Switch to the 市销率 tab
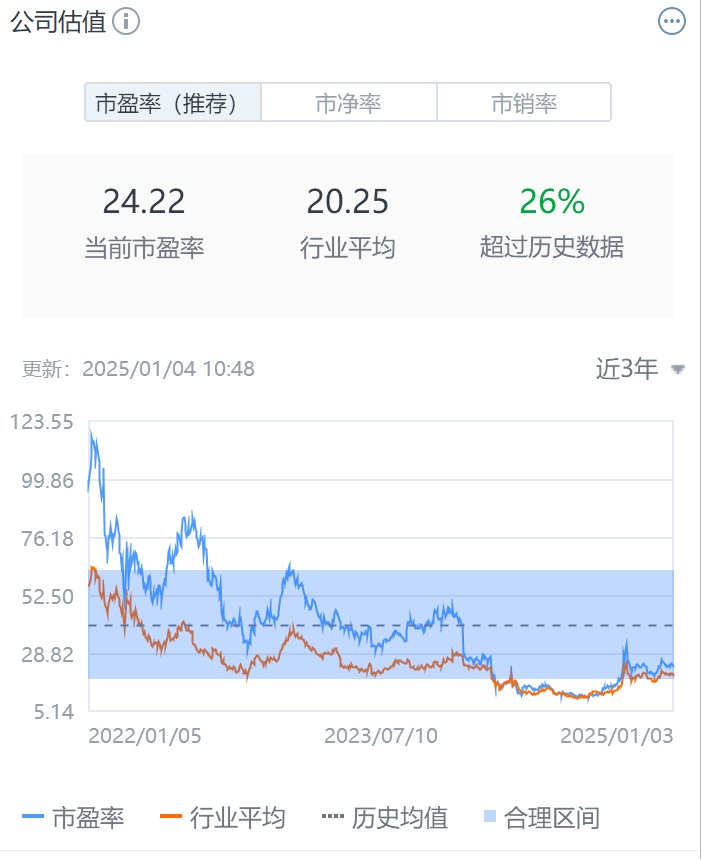The height and width of the screenshot is (860, 702). pos(523,103)
